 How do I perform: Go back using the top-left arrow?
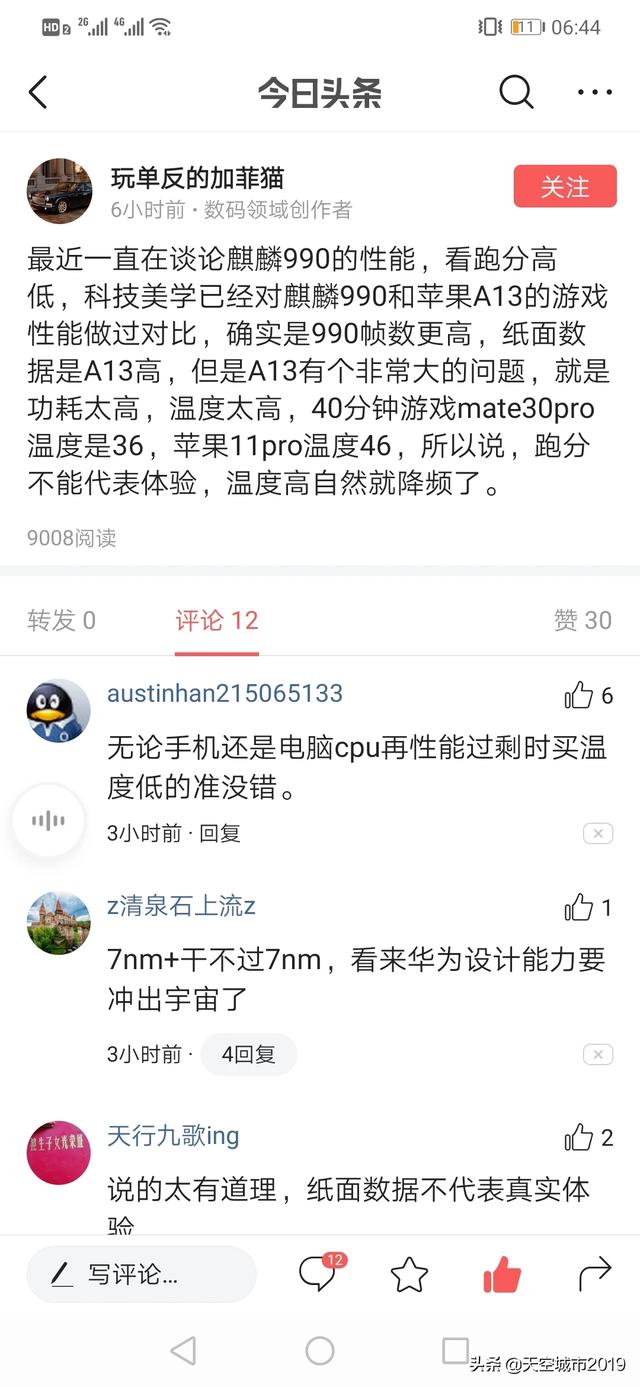pyautogui.click(x=38, y=93)
